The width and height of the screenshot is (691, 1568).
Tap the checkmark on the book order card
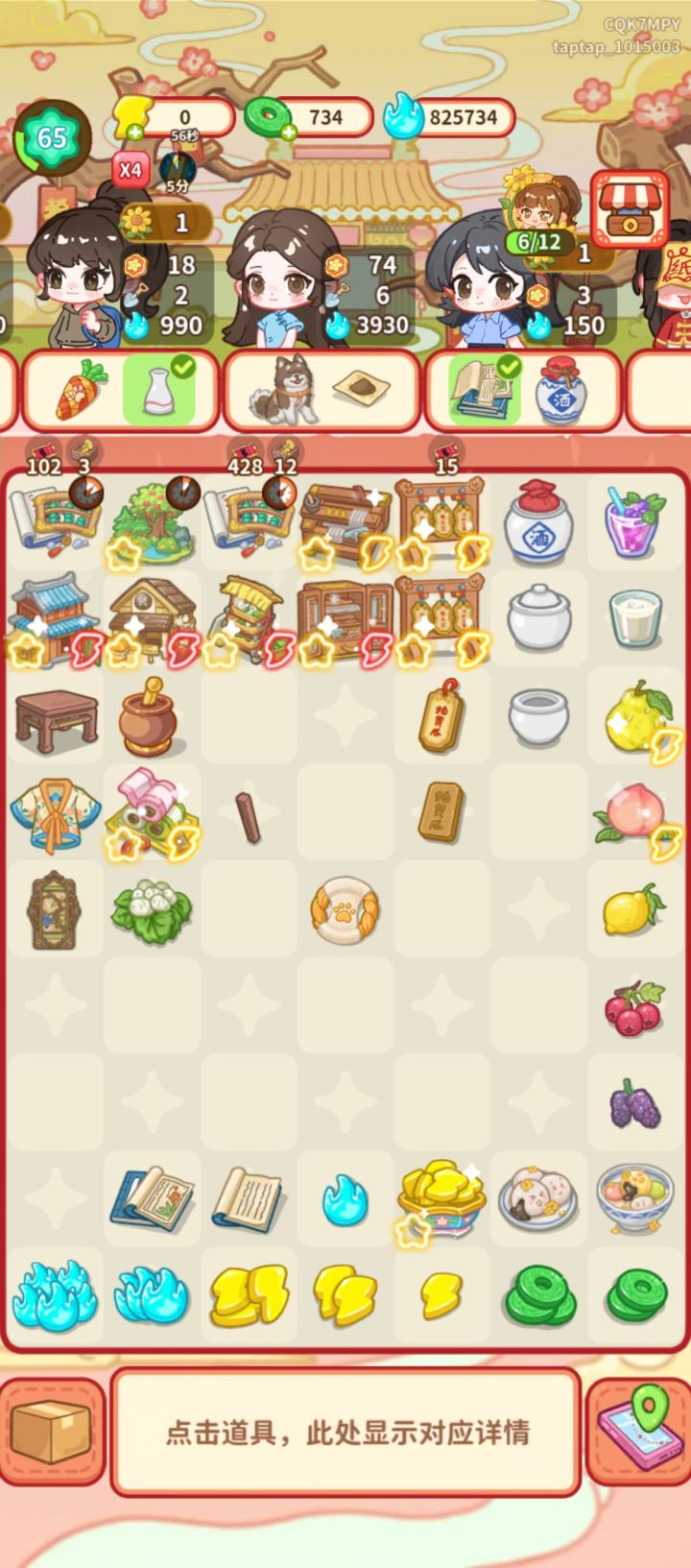coord(512,365)
